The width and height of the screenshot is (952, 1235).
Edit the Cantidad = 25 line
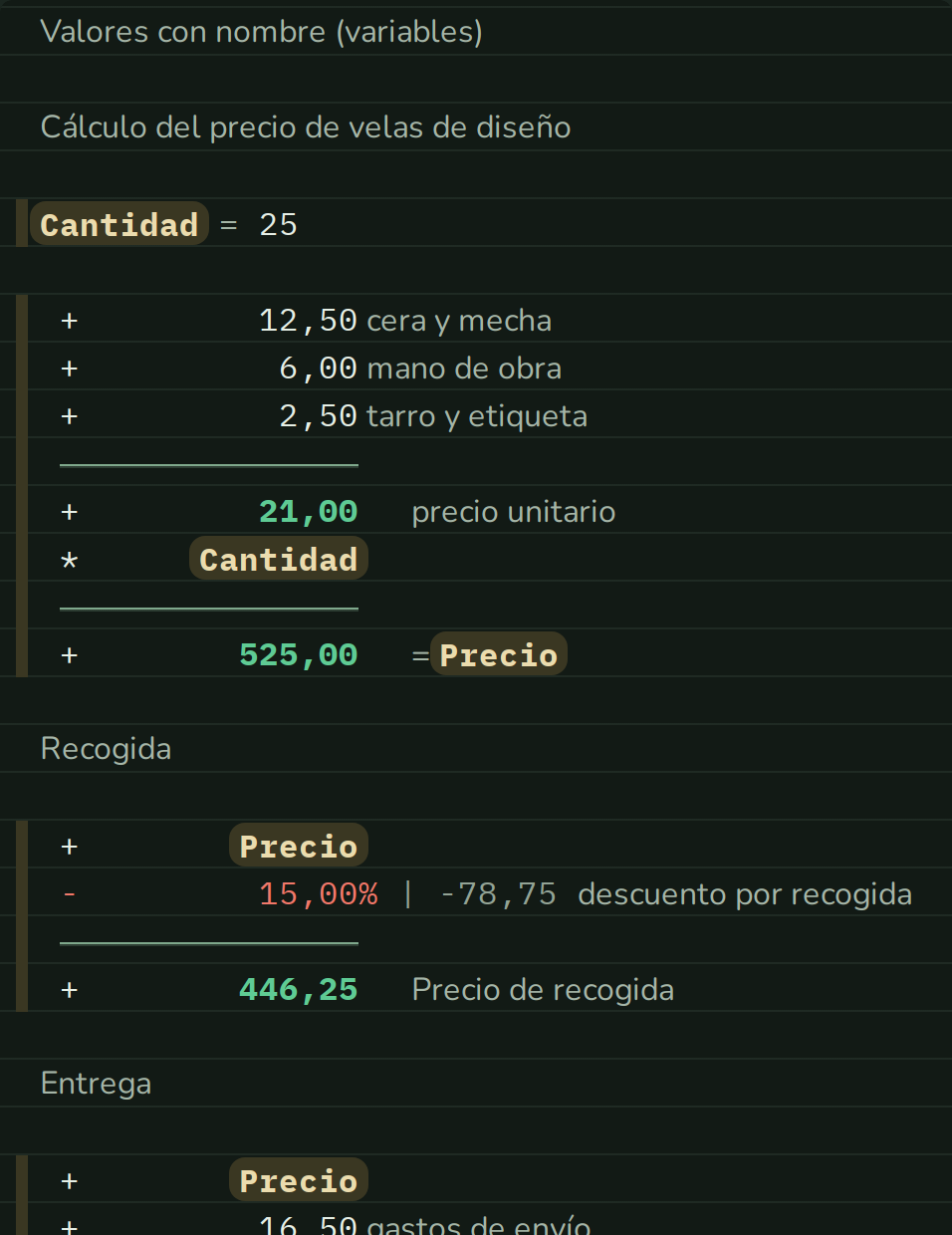(x=476, y=224)
